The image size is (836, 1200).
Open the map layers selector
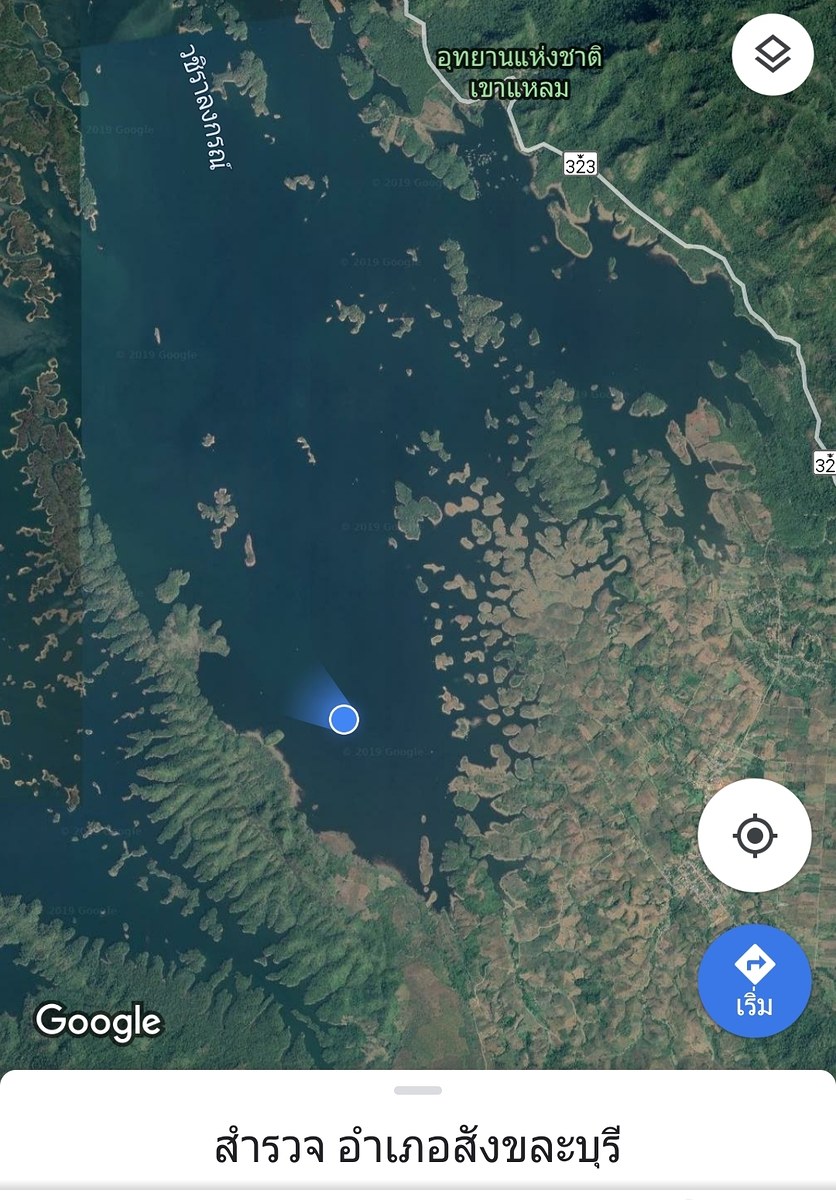772,55
